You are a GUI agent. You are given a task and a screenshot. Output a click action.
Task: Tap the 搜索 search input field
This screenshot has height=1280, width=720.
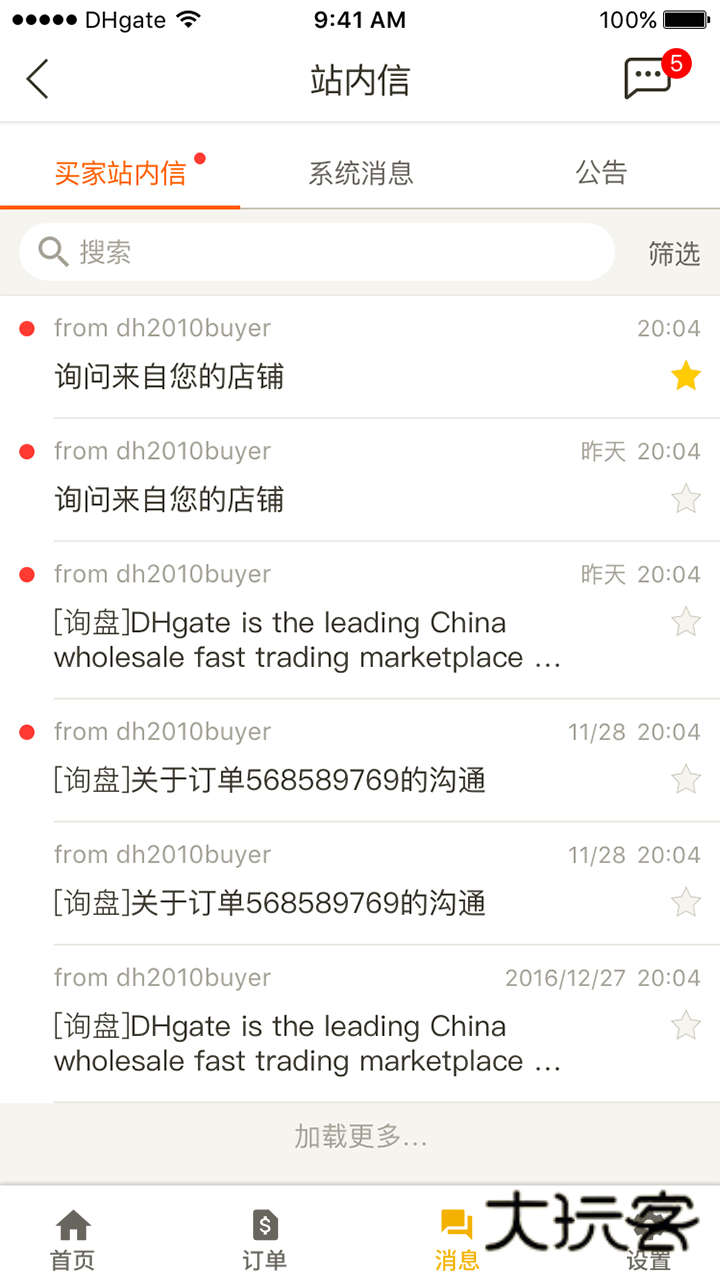(300, 252)
